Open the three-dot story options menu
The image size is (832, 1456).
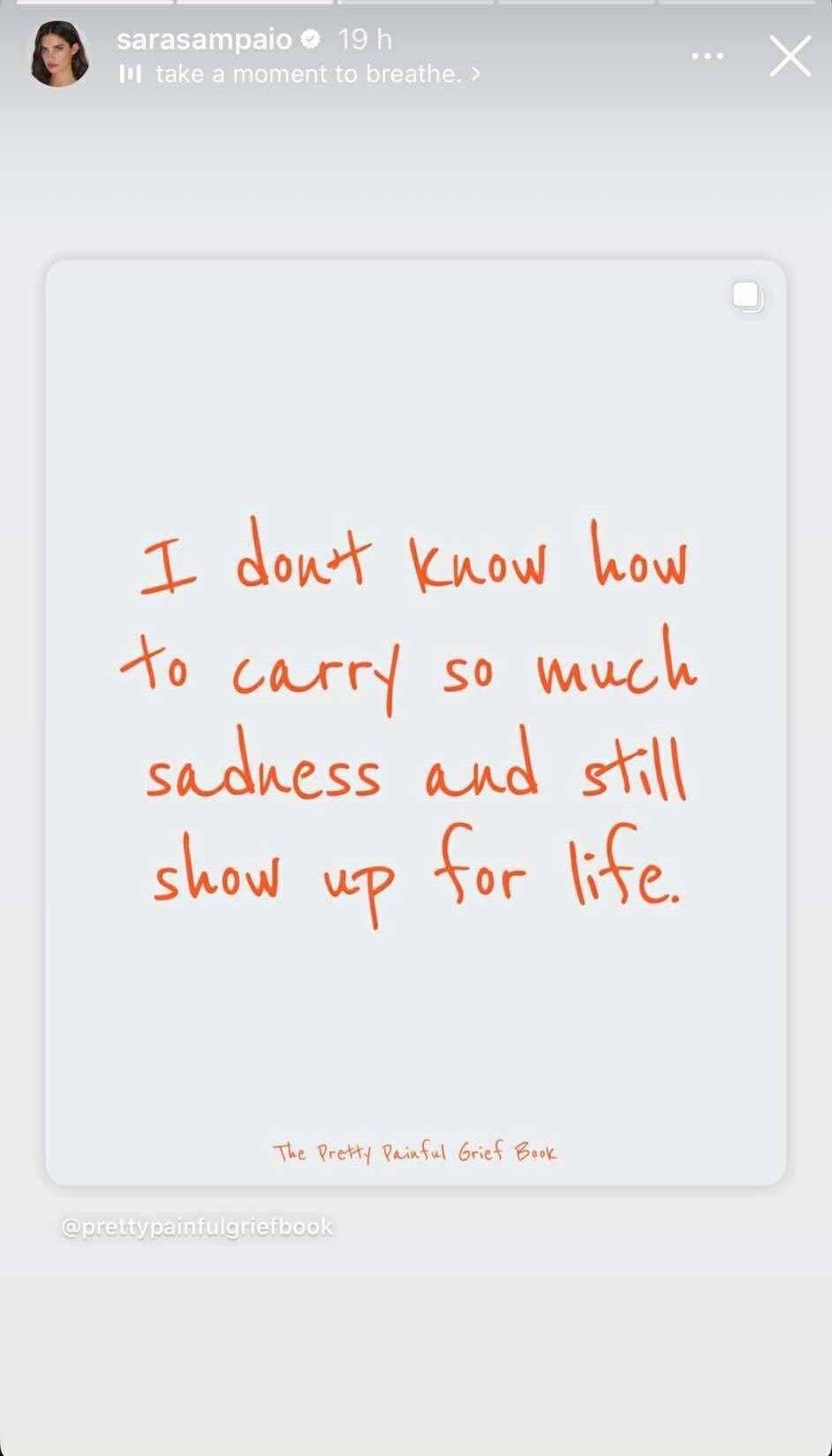[x=707, y=57]
